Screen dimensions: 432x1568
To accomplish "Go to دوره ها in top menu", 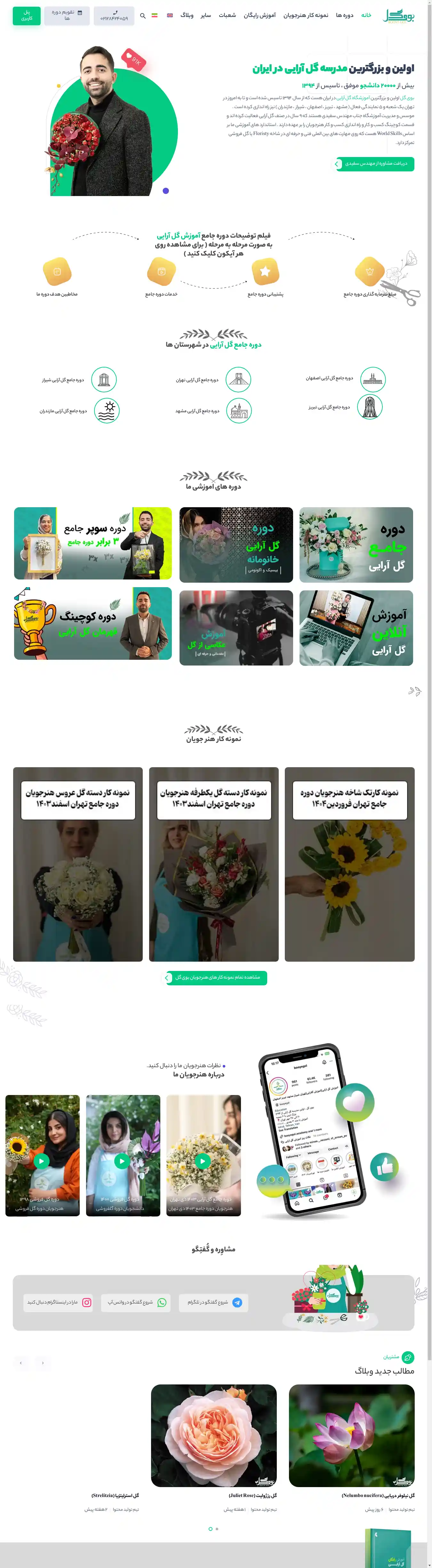I will pyautogui.click(x=344, y=15).
